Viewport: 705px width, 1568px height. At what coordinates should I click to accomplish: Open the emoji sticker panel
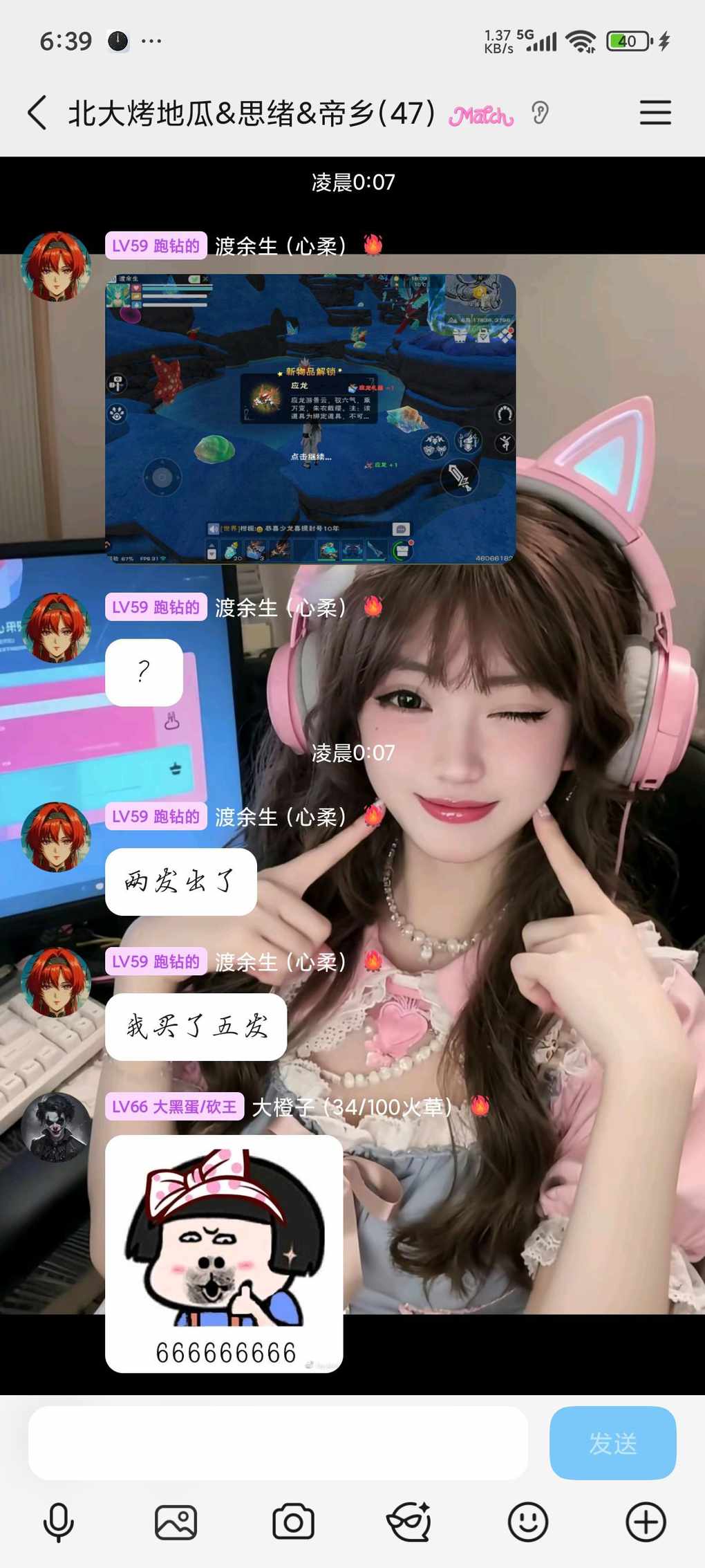(x=528, y=1522)
